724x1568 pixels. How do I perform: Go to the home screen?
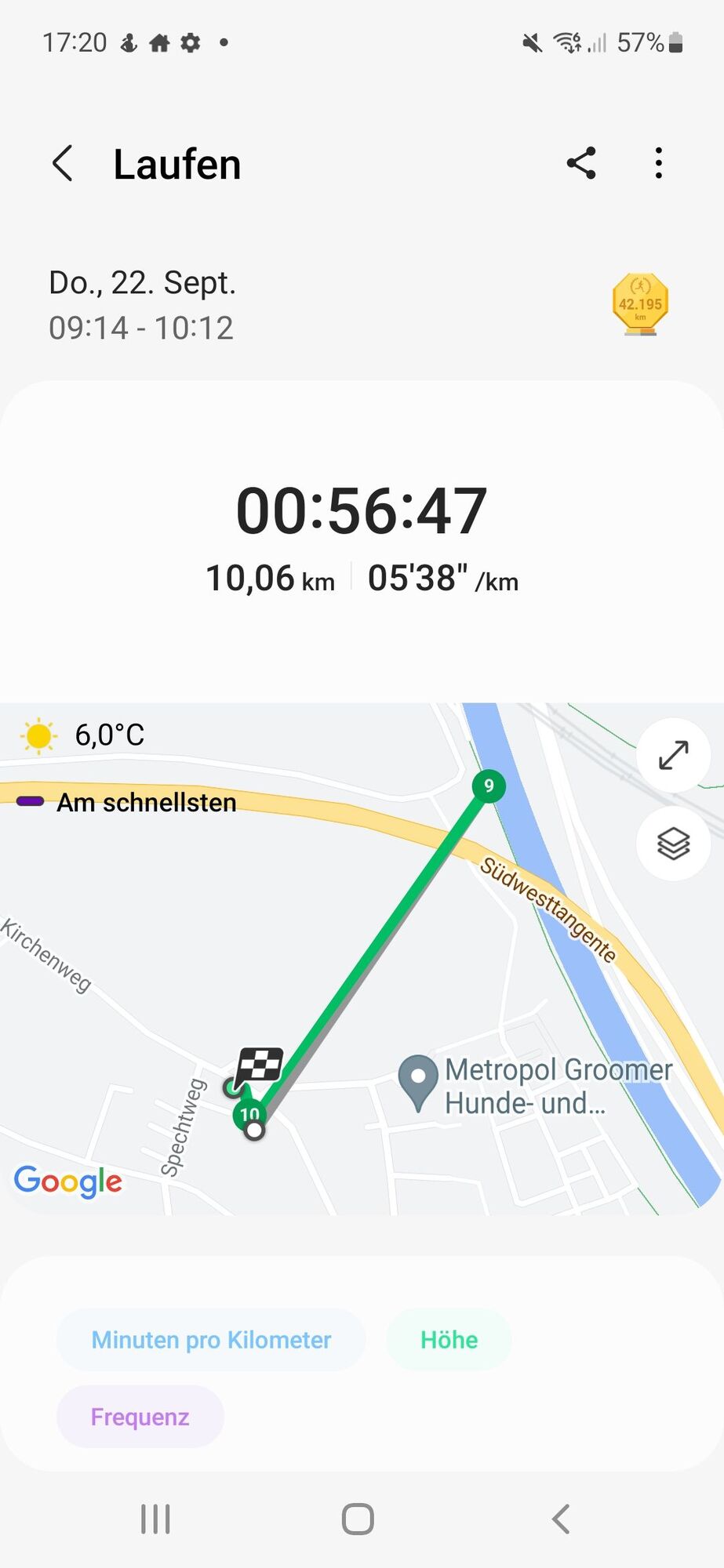coord(358,1519)
